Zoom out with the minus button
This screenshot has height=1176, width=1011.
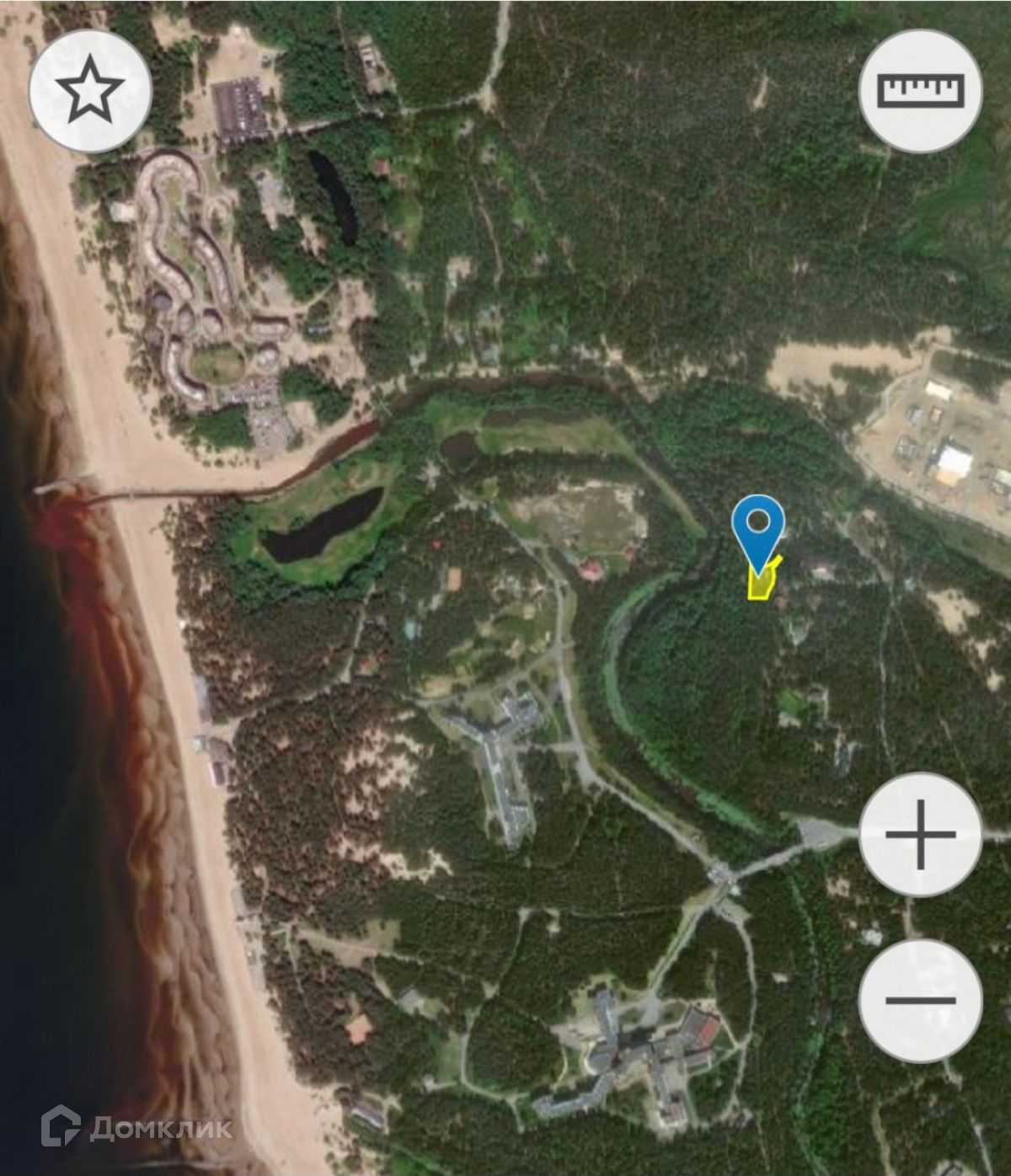pos(921,1001)
